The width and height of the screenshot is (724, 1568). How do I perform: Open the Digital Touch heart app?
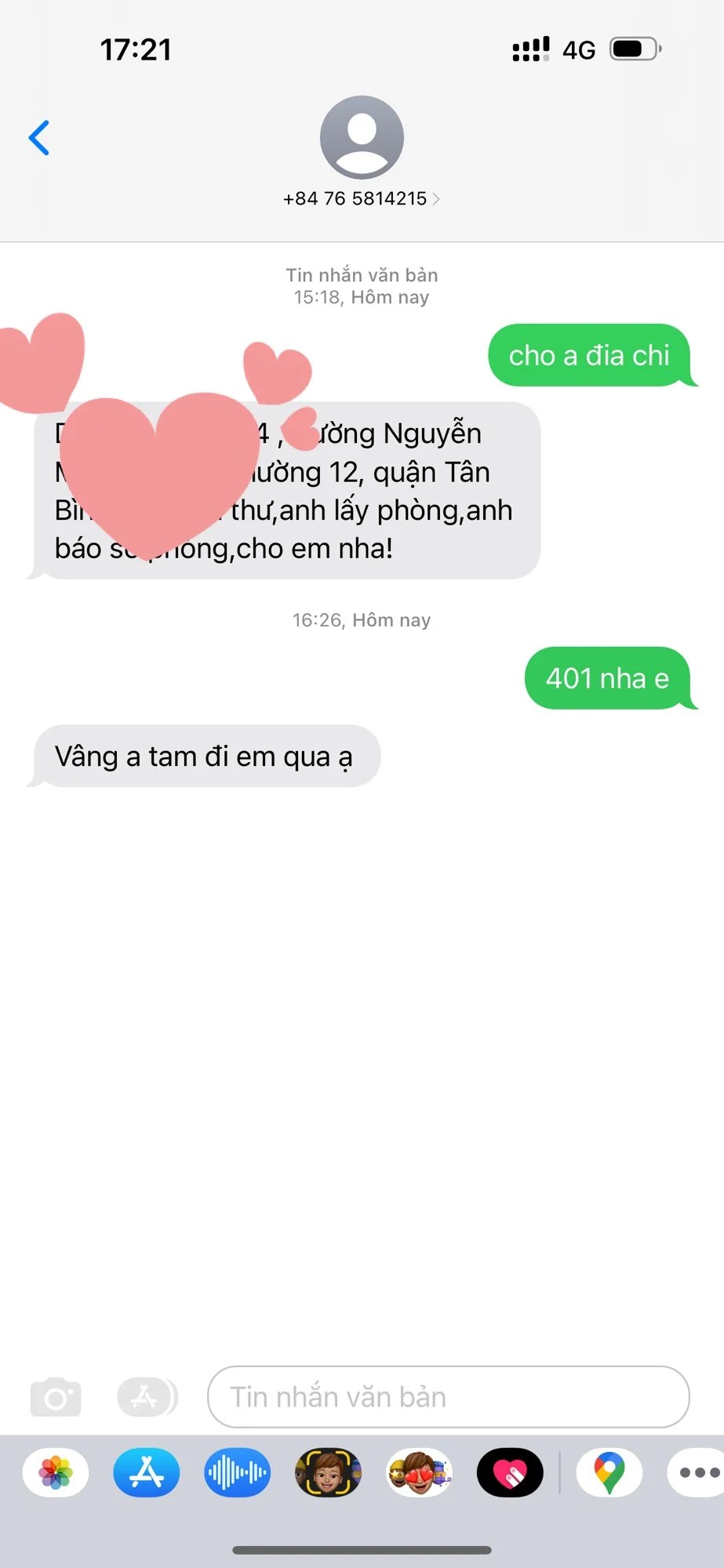[510, 1472]
